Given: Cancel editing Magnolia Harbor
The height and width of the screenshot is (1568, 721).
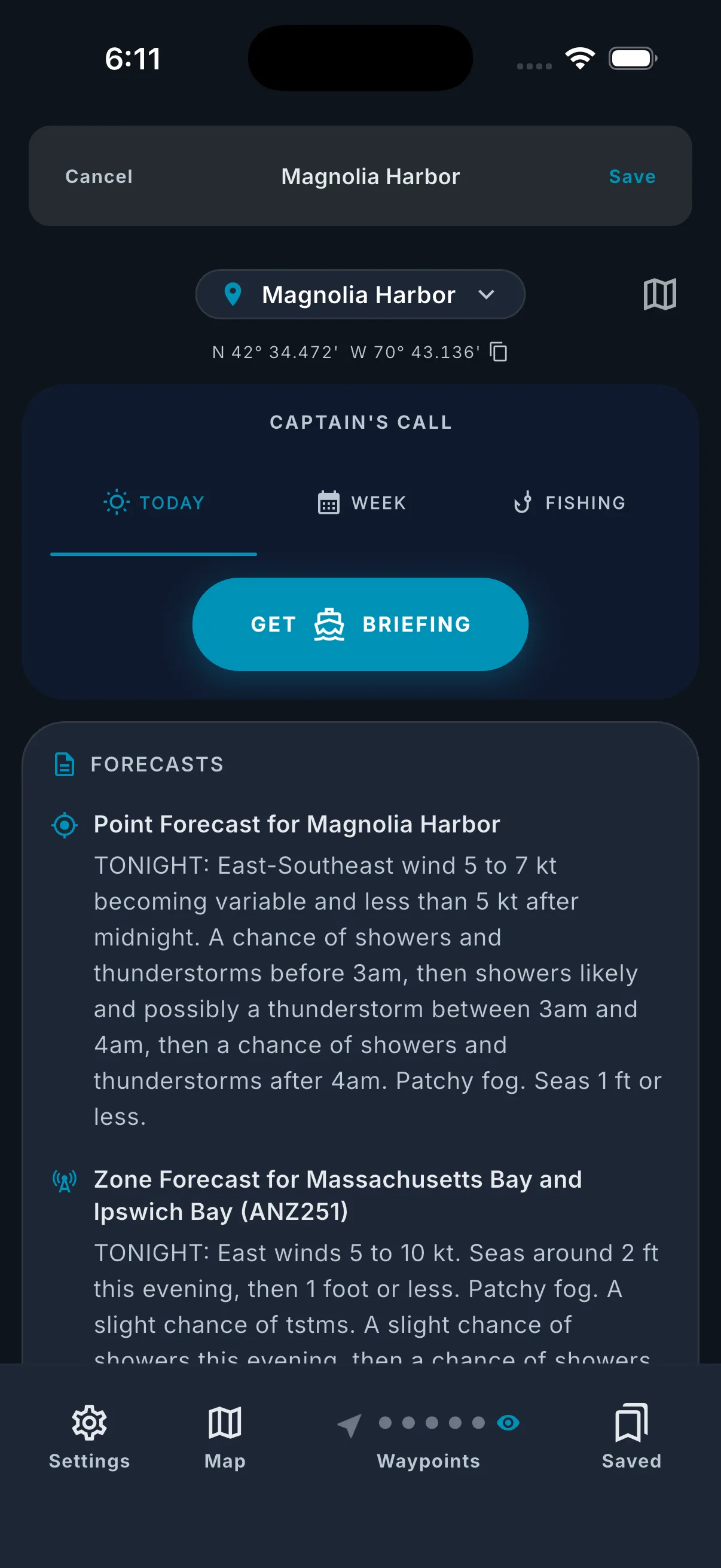Looking at the screenshot, I should [x=99, y=176].
